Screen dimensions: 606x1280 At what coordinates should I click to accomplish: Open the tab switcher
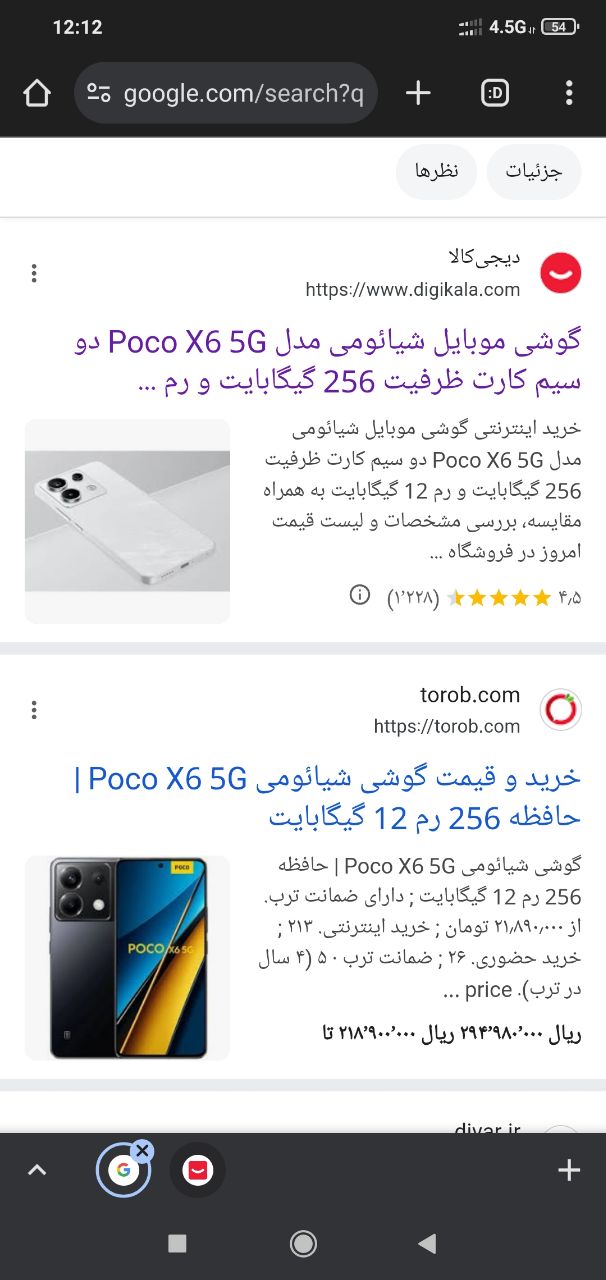pyautogui.click(x=494, y=94)
